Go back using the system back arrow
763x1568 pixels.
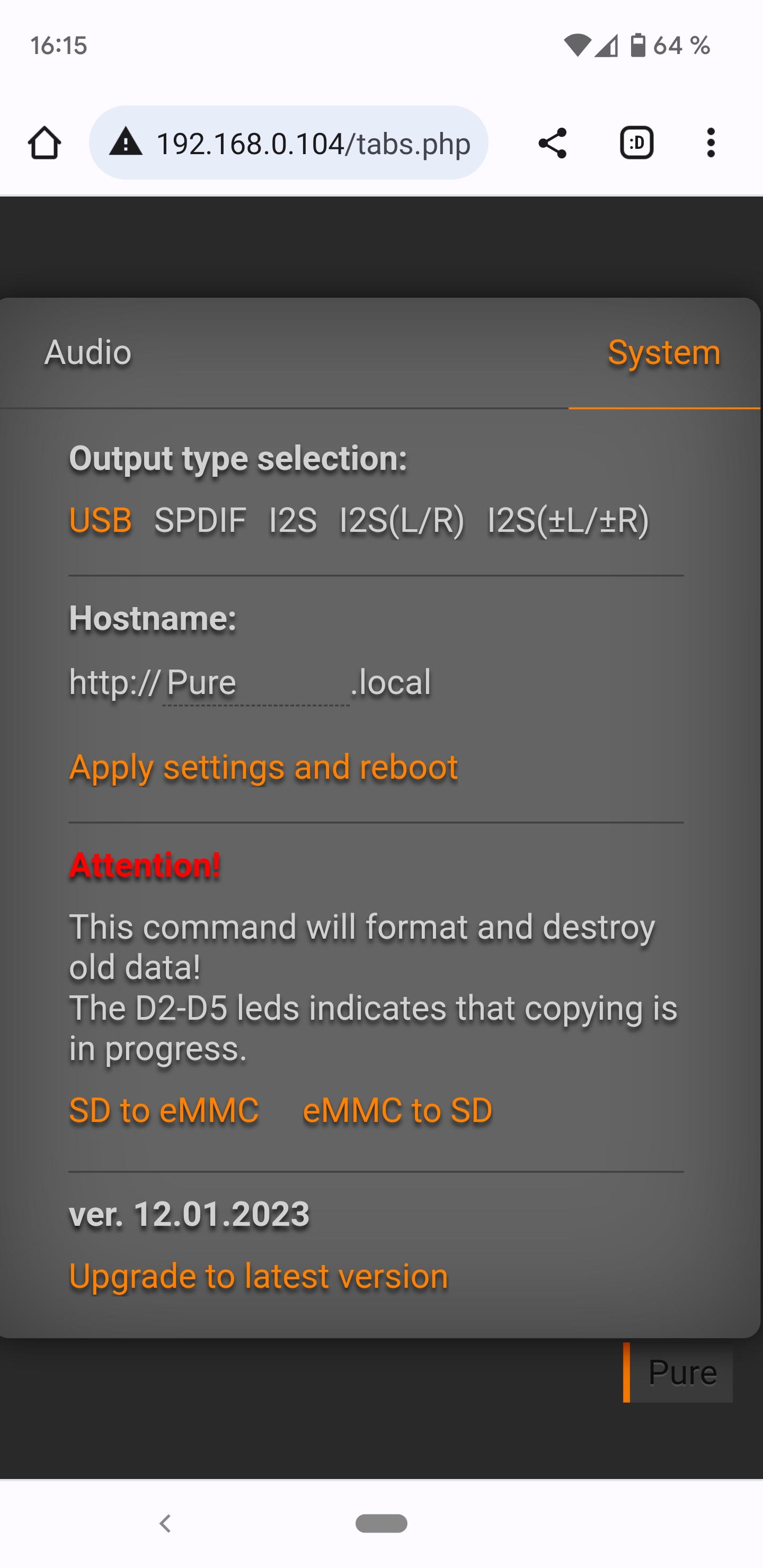click(164, 1523)
